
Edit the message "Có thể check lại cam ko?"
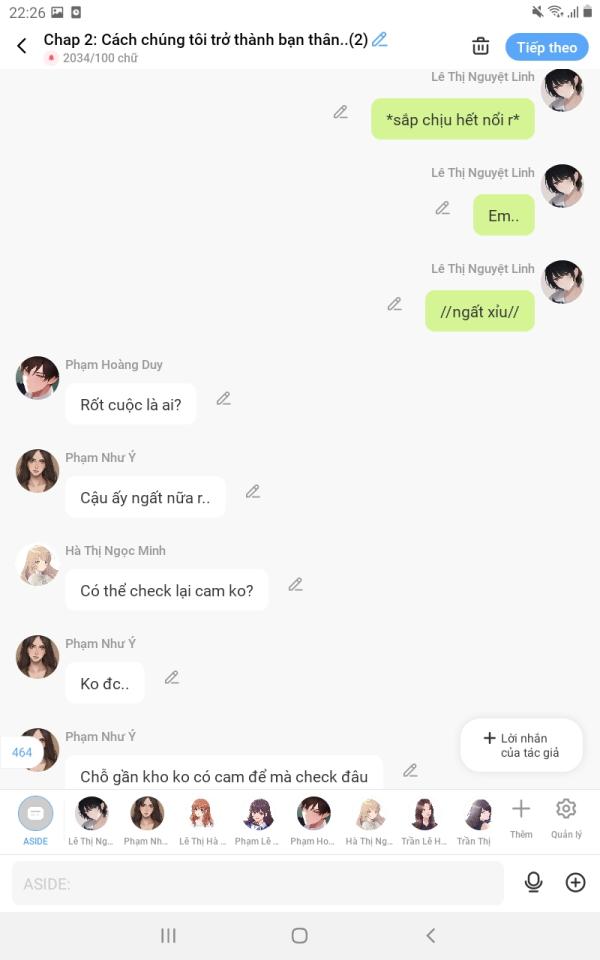click(296, 585)
